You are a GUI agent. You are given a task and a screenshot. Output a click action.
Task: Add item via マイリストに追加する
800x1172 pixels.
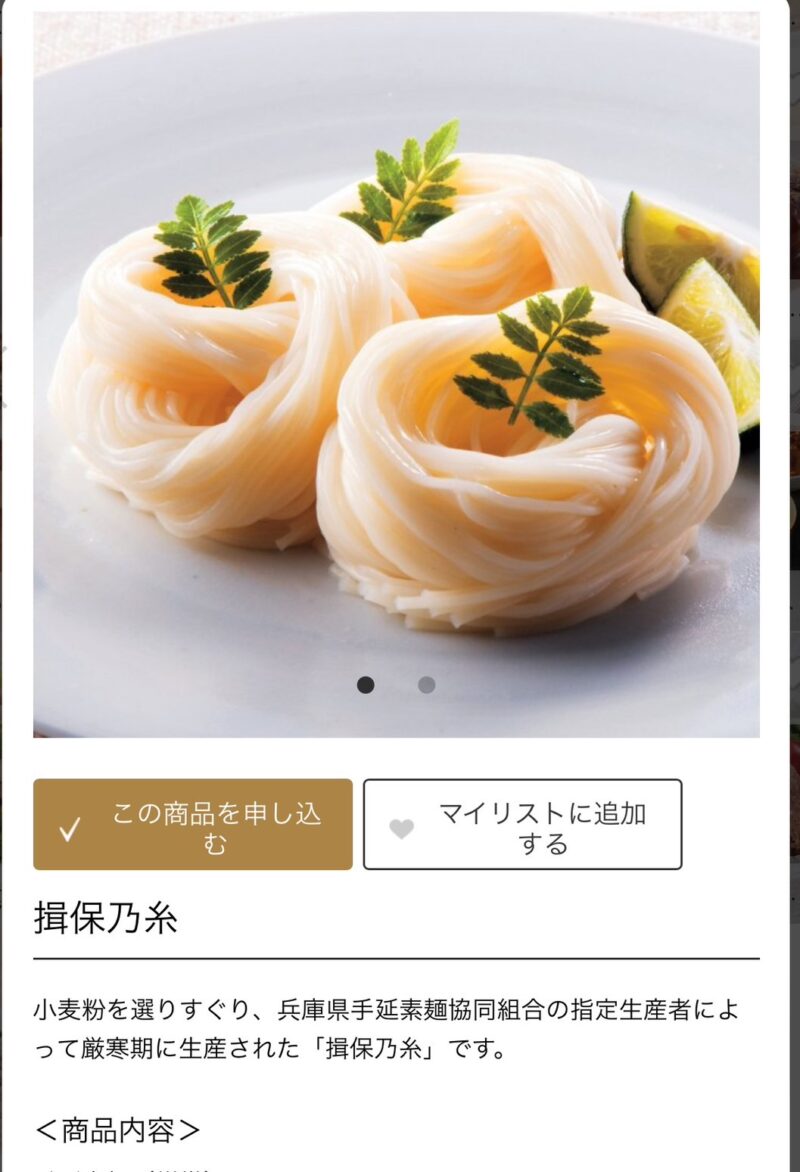pyautogui.click(x=522, y=825)
